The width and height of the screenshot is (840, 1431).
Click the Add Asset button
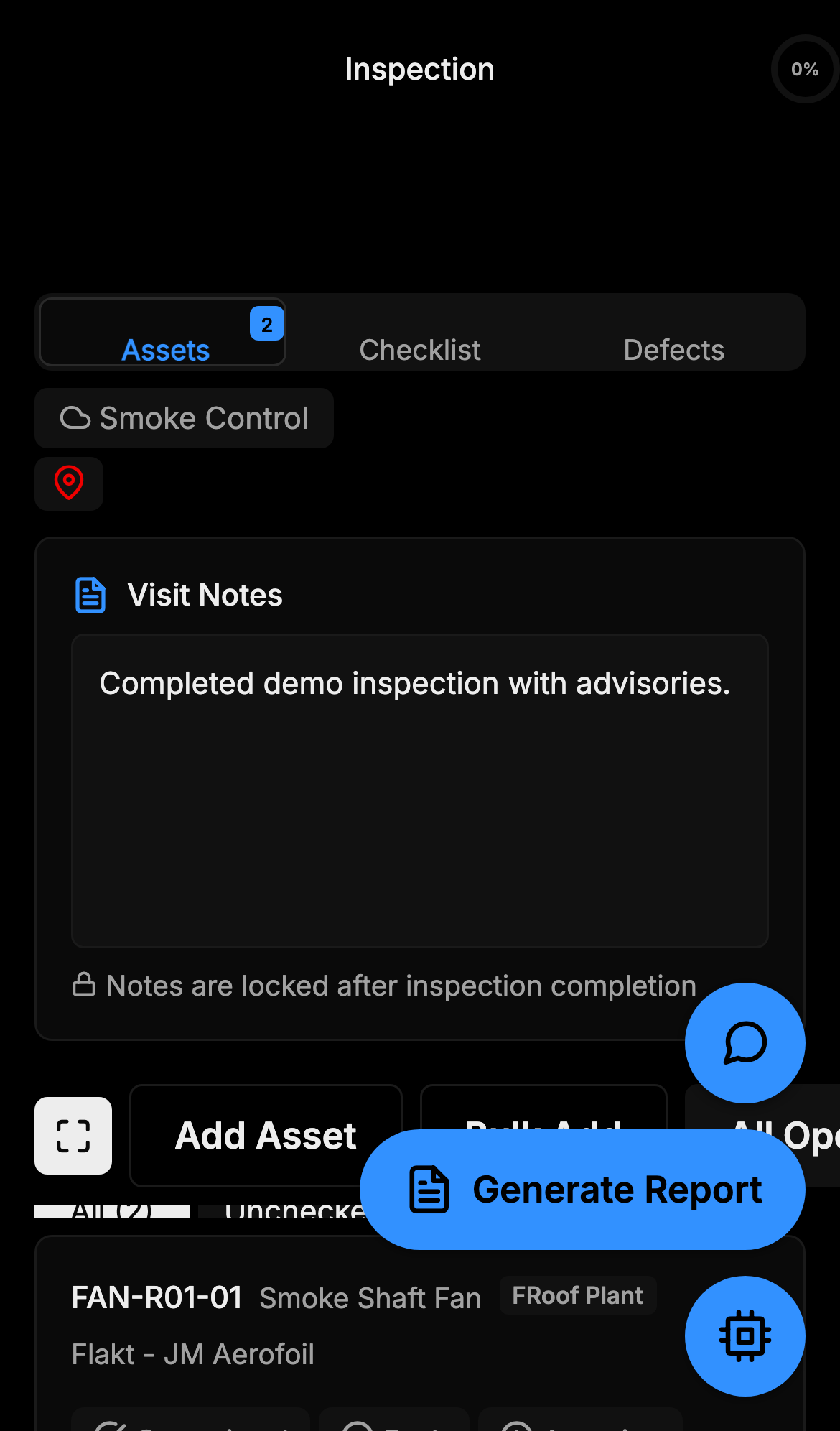(265, 1135)
